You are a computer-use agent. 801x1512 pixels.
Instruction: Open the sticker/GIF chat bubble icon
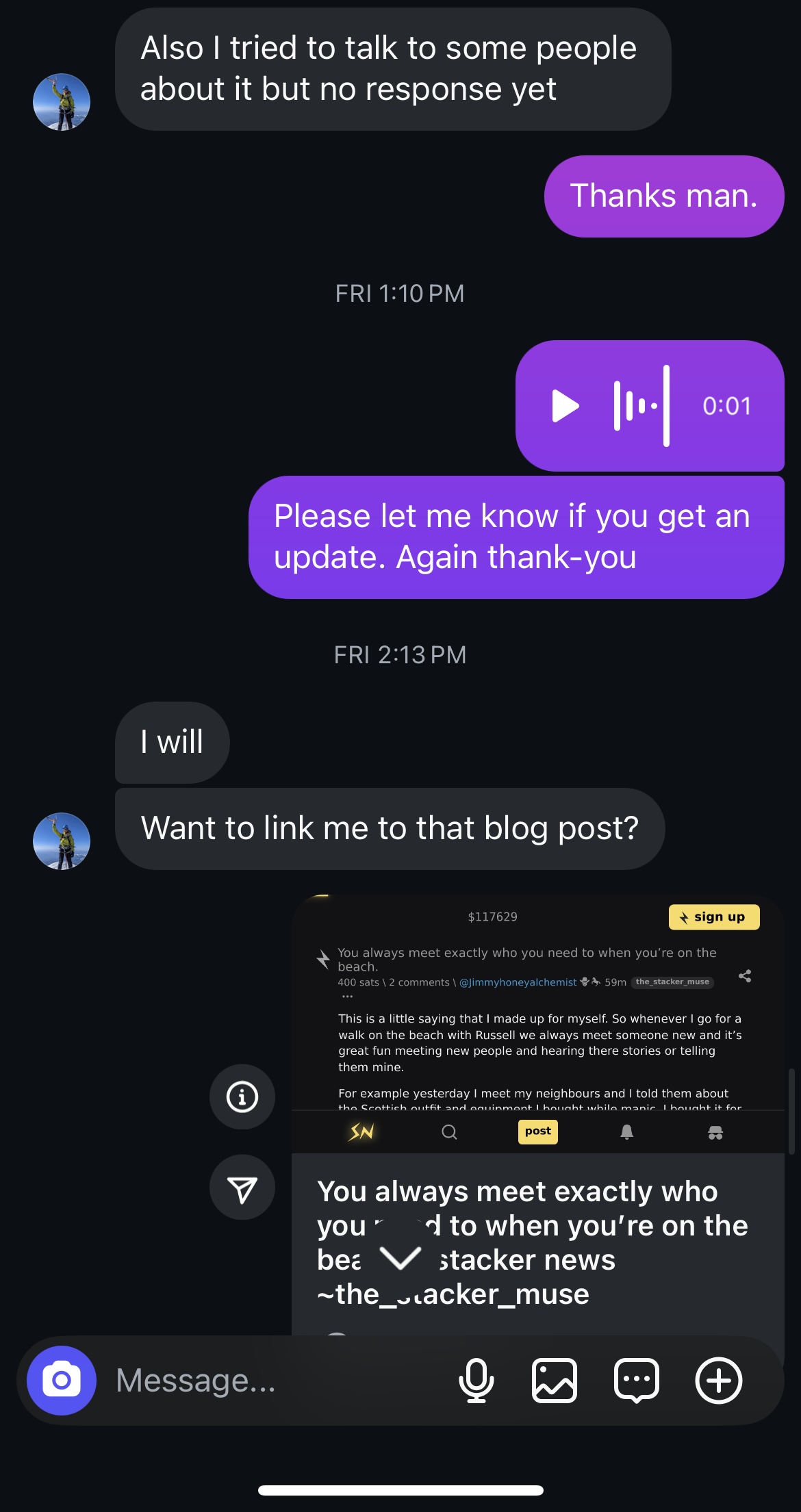click(637, 1381)
